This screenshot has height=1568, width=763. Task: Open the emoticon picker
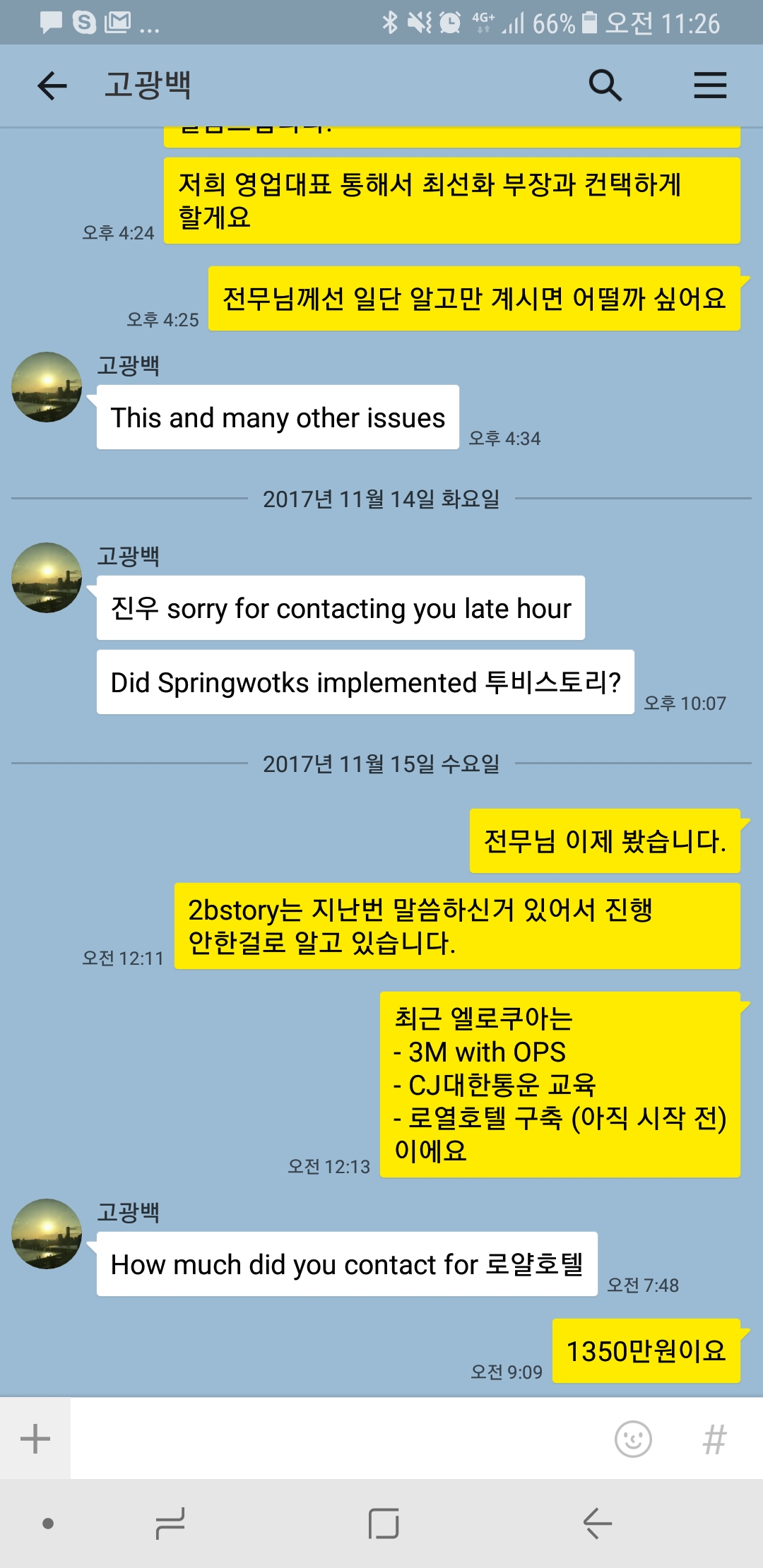pyautogui.click(x=633, y=1439)
